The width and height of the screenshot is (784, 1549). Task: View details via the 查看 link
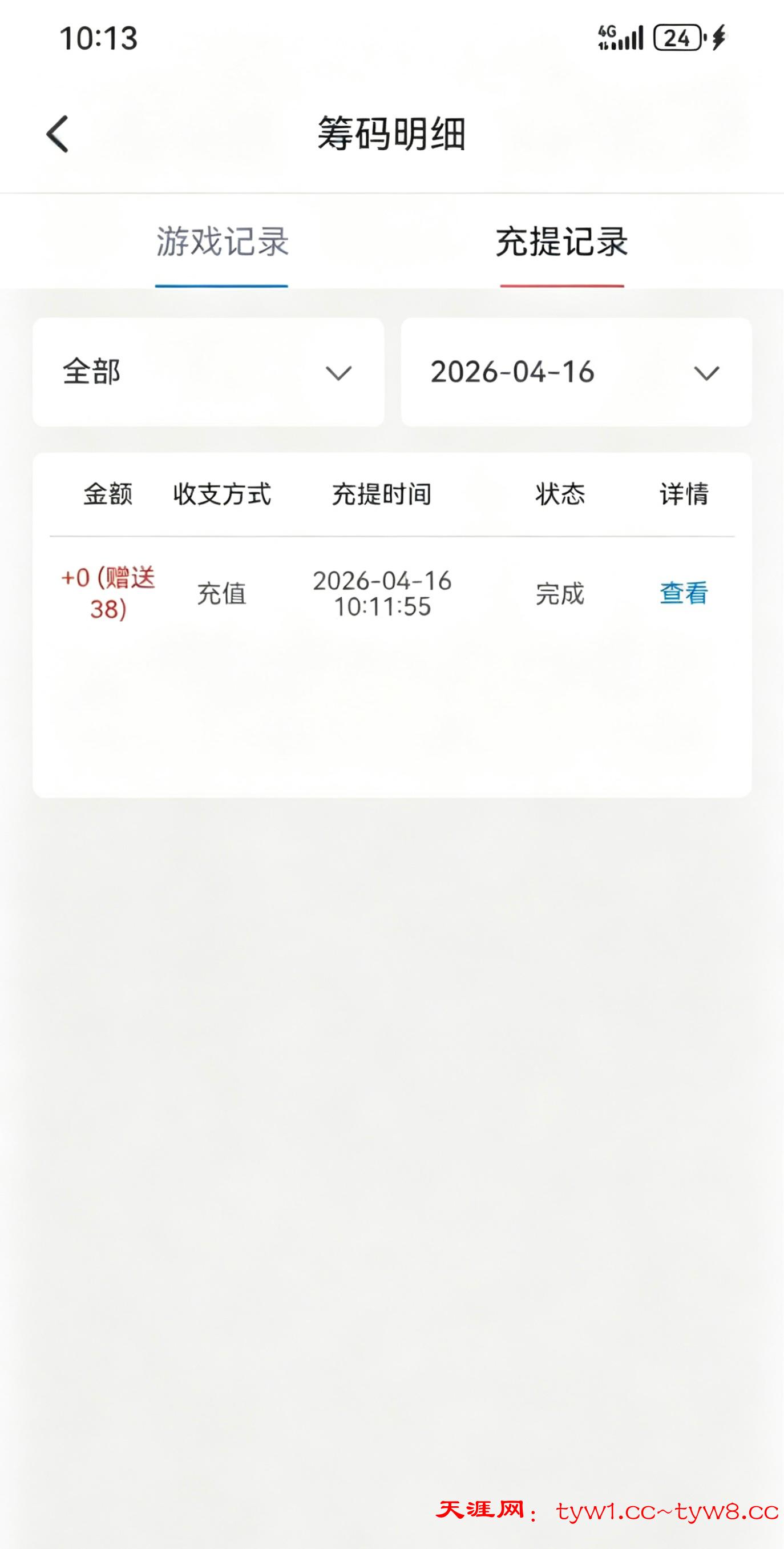tap(684, 593)
